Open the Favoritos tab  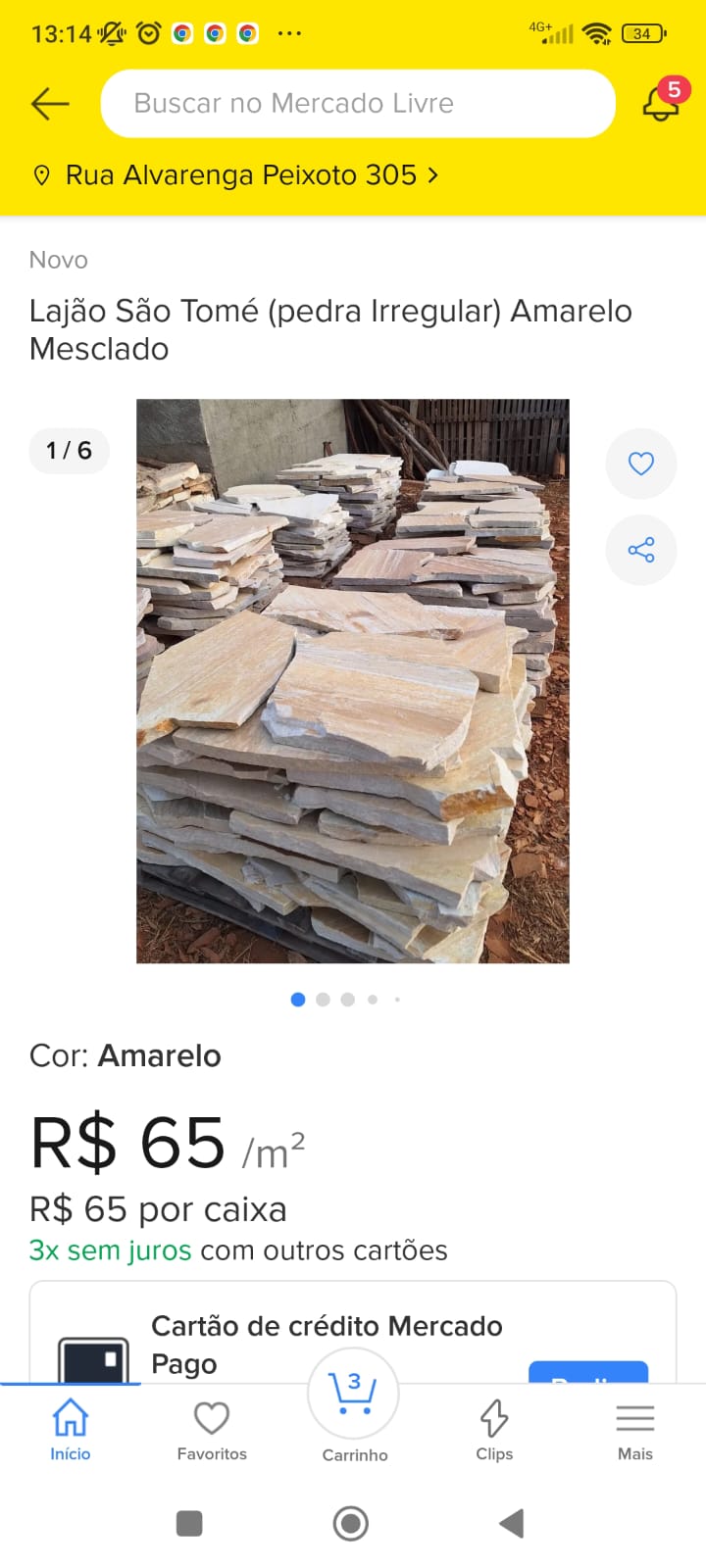[x=212, y=1430]
